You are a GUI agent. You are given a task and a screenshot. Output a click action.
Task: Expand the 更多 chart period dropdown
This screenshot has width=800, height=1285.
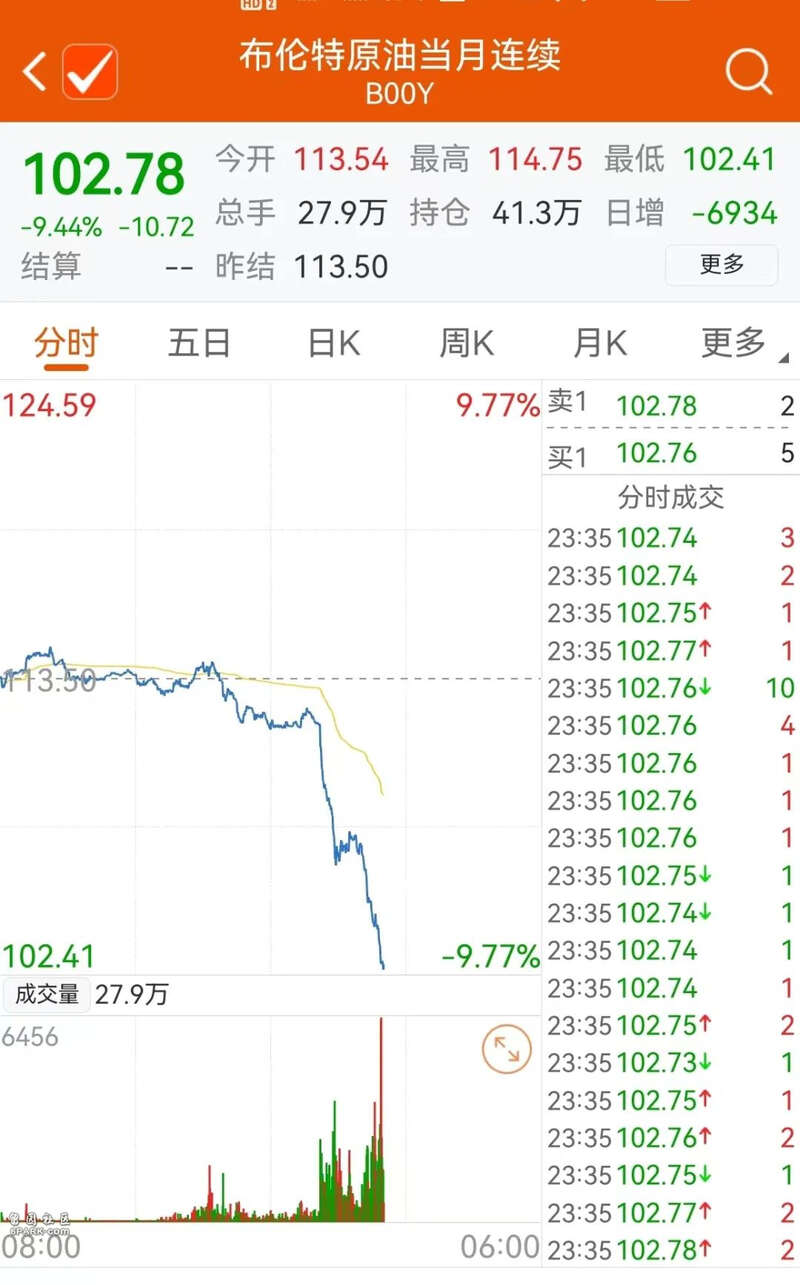pos(742,343)
